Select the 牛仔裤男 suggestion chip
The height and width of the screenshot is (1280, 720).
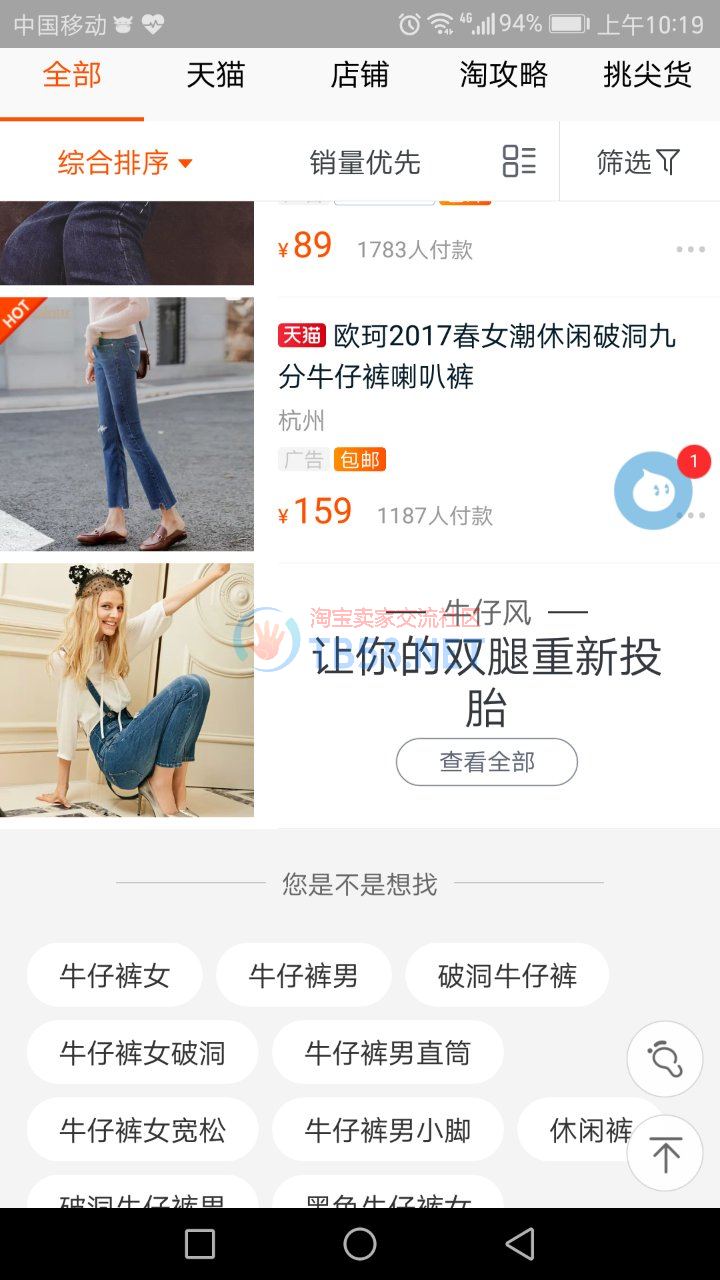coord(303,975)
